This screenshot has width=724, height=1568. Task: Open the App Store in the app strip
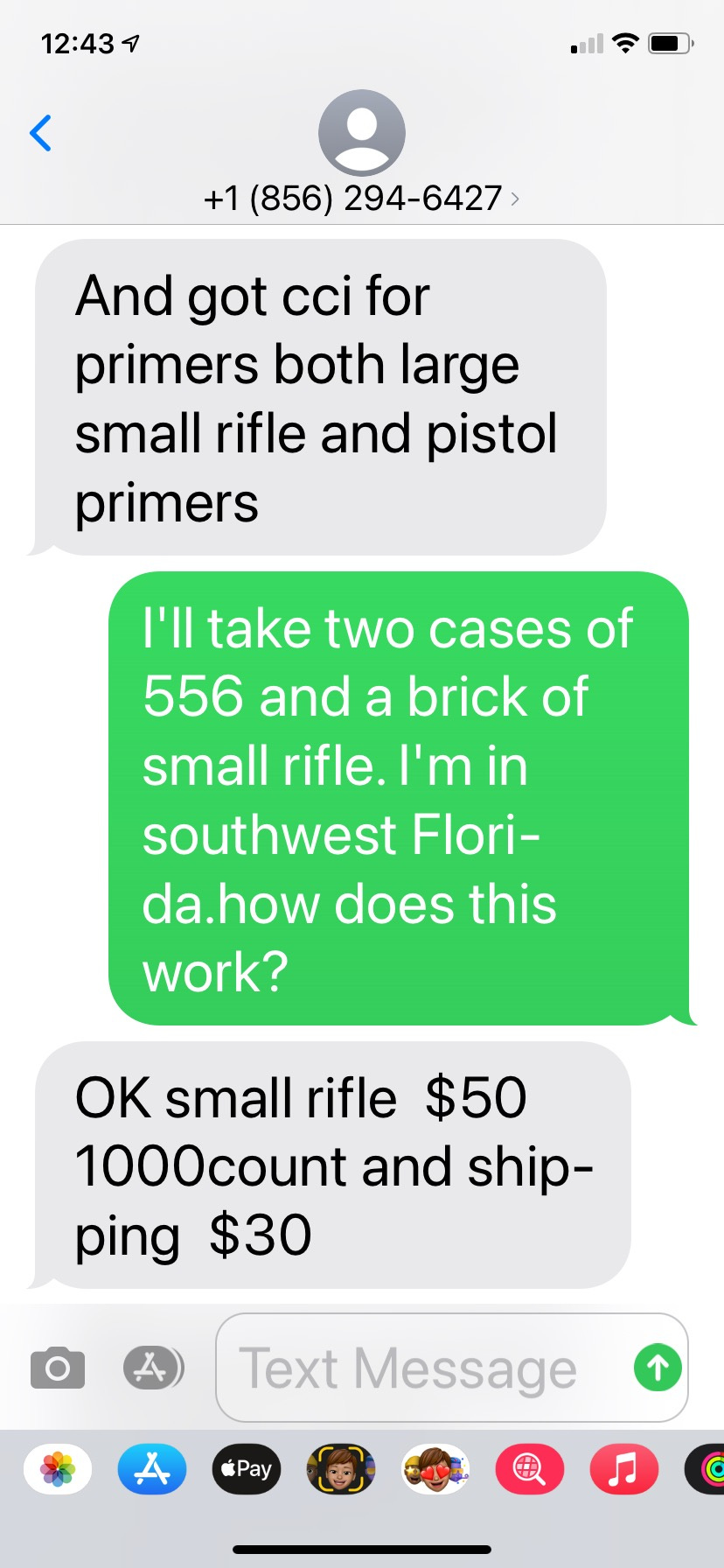152,1469
